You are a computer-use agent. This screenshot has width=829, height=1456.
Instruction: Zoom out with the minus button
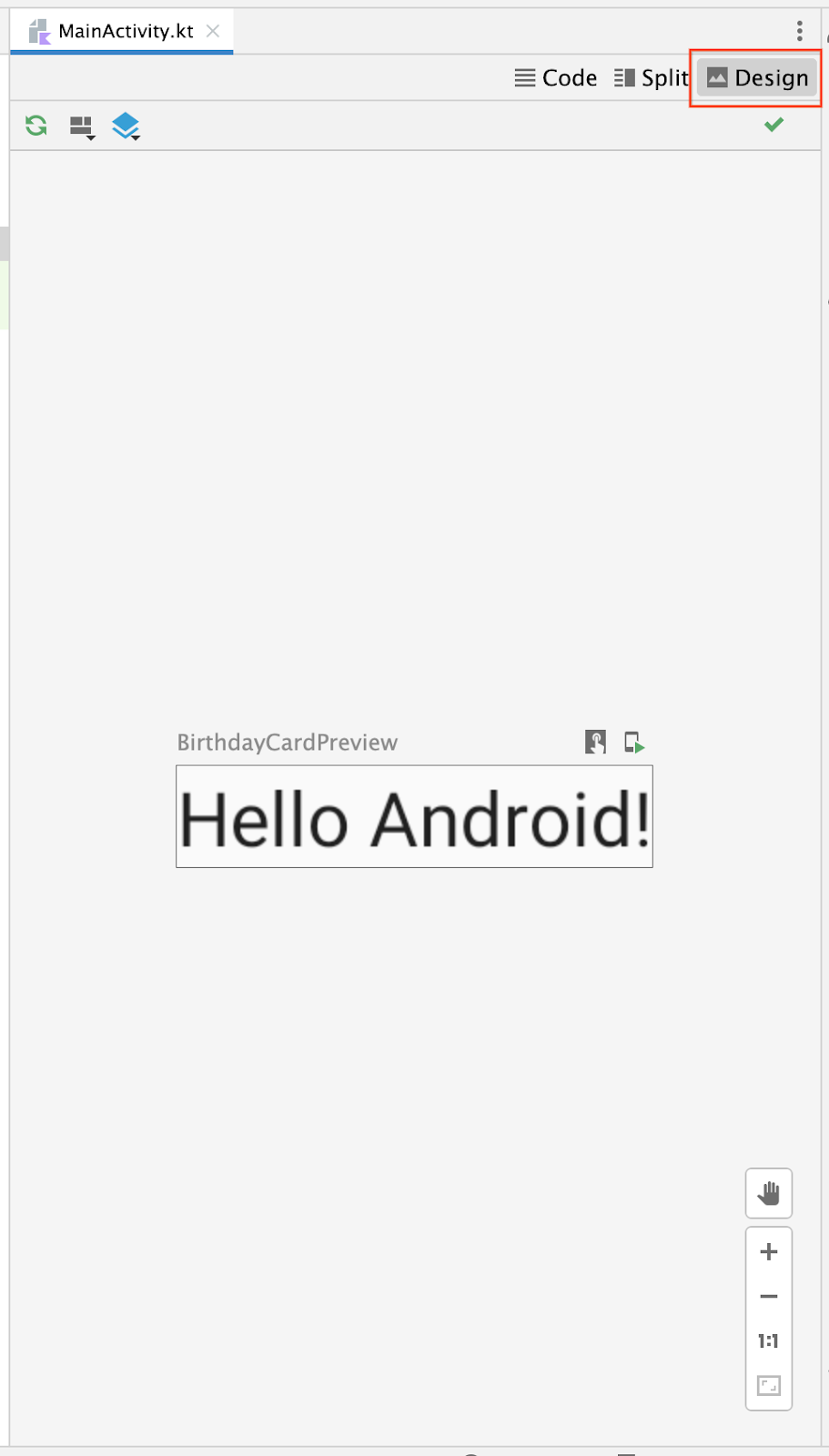[769, 1297]
